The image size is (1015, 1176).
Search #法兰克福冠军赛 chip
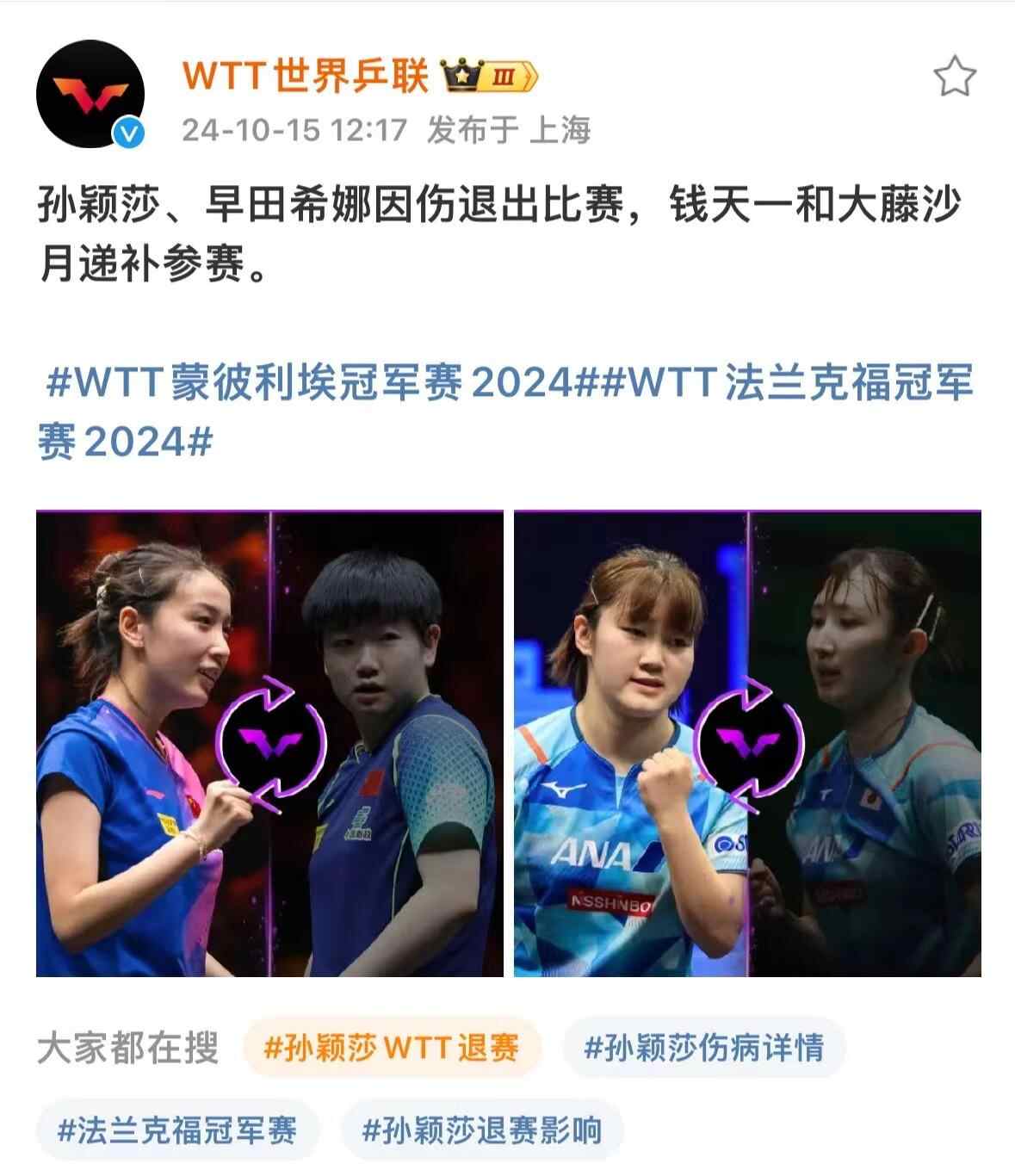[x=177, y=1130]
